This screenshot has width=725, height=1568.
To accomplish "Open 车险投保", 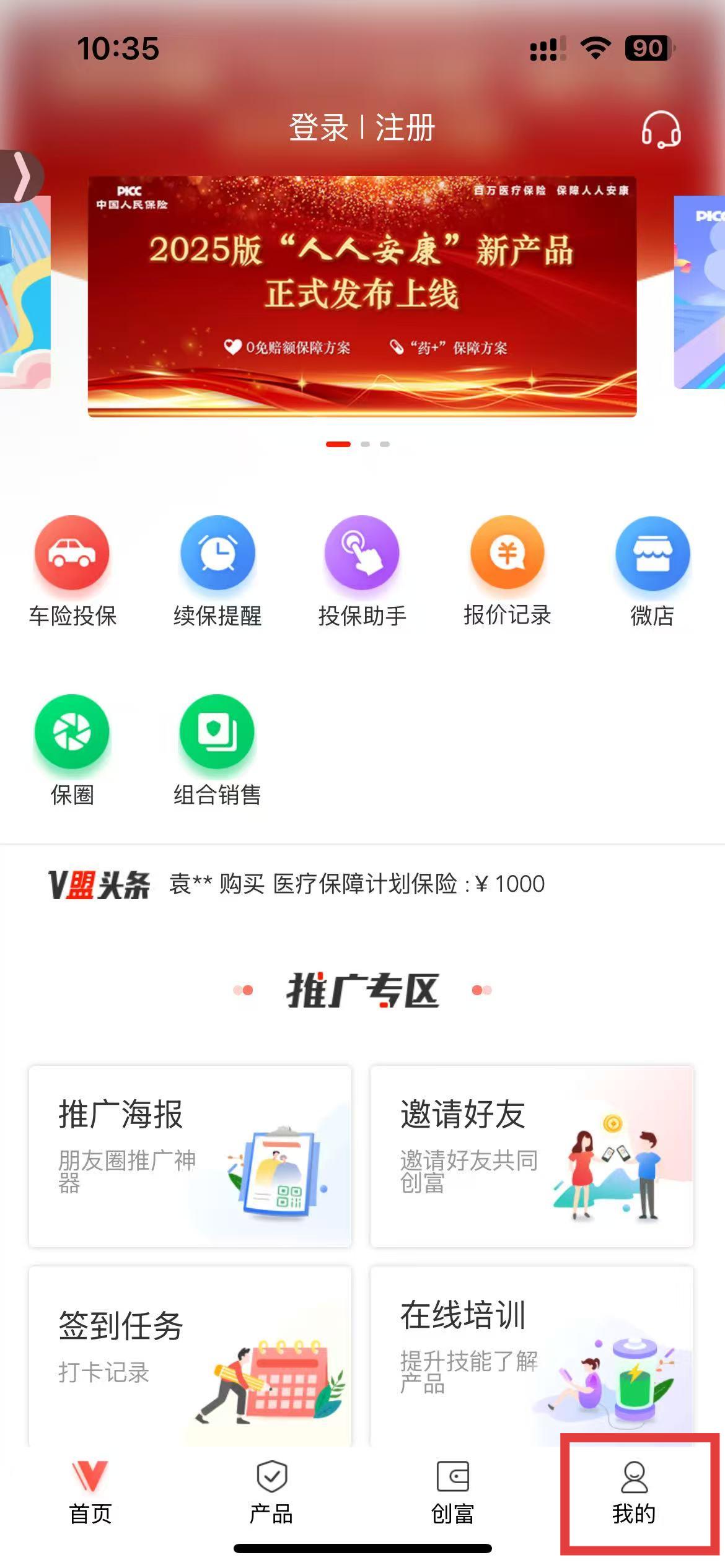I will [x=72, y=571].
